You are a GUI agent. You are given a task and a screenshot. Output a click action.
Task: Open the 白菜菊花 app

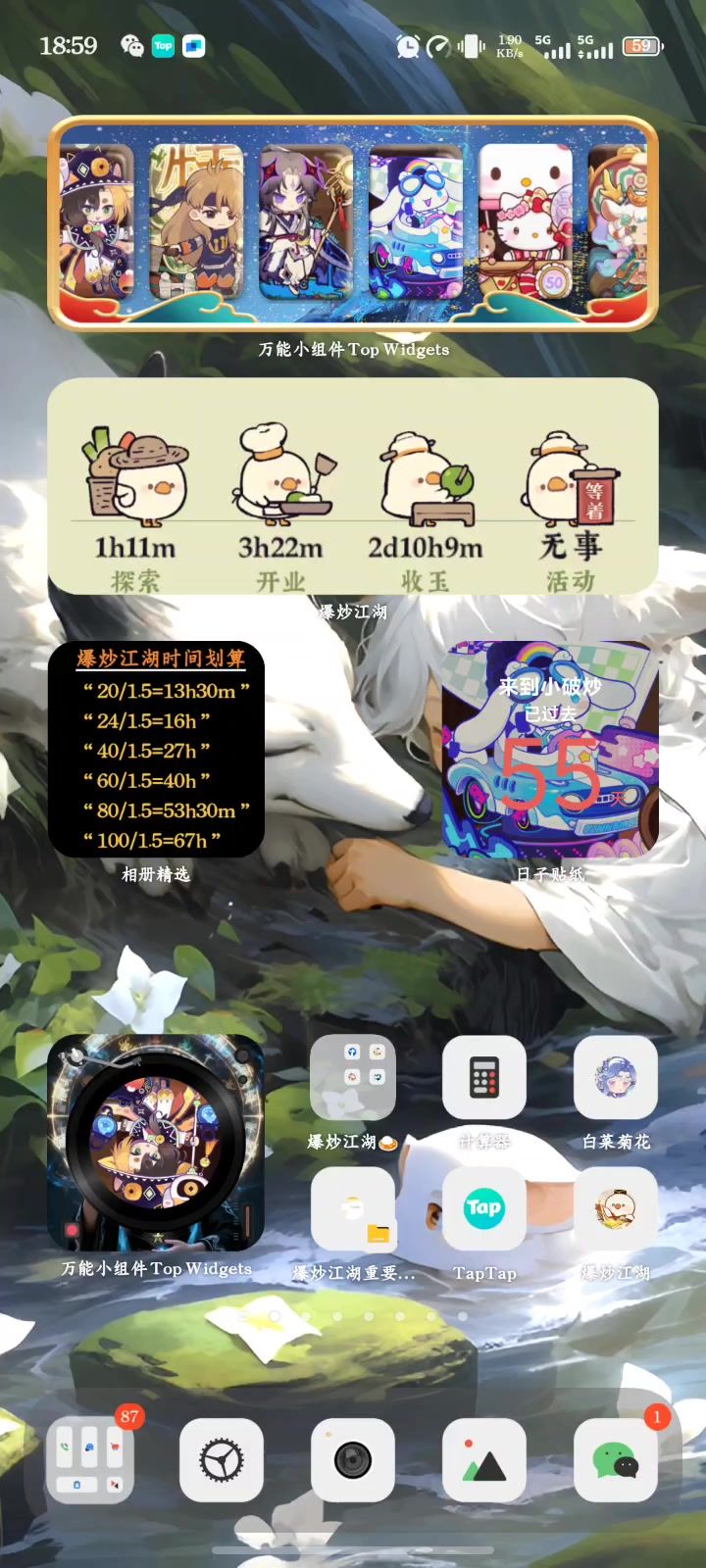point(616,1078)
